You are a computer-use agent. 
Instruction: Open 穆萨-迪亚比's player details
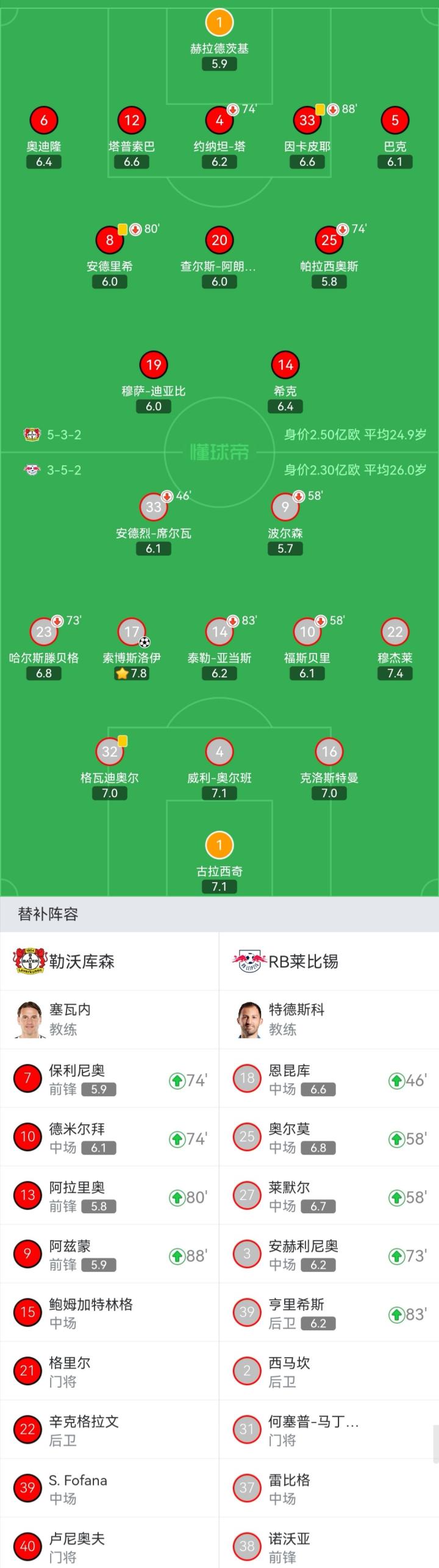[x=154, y=365]
